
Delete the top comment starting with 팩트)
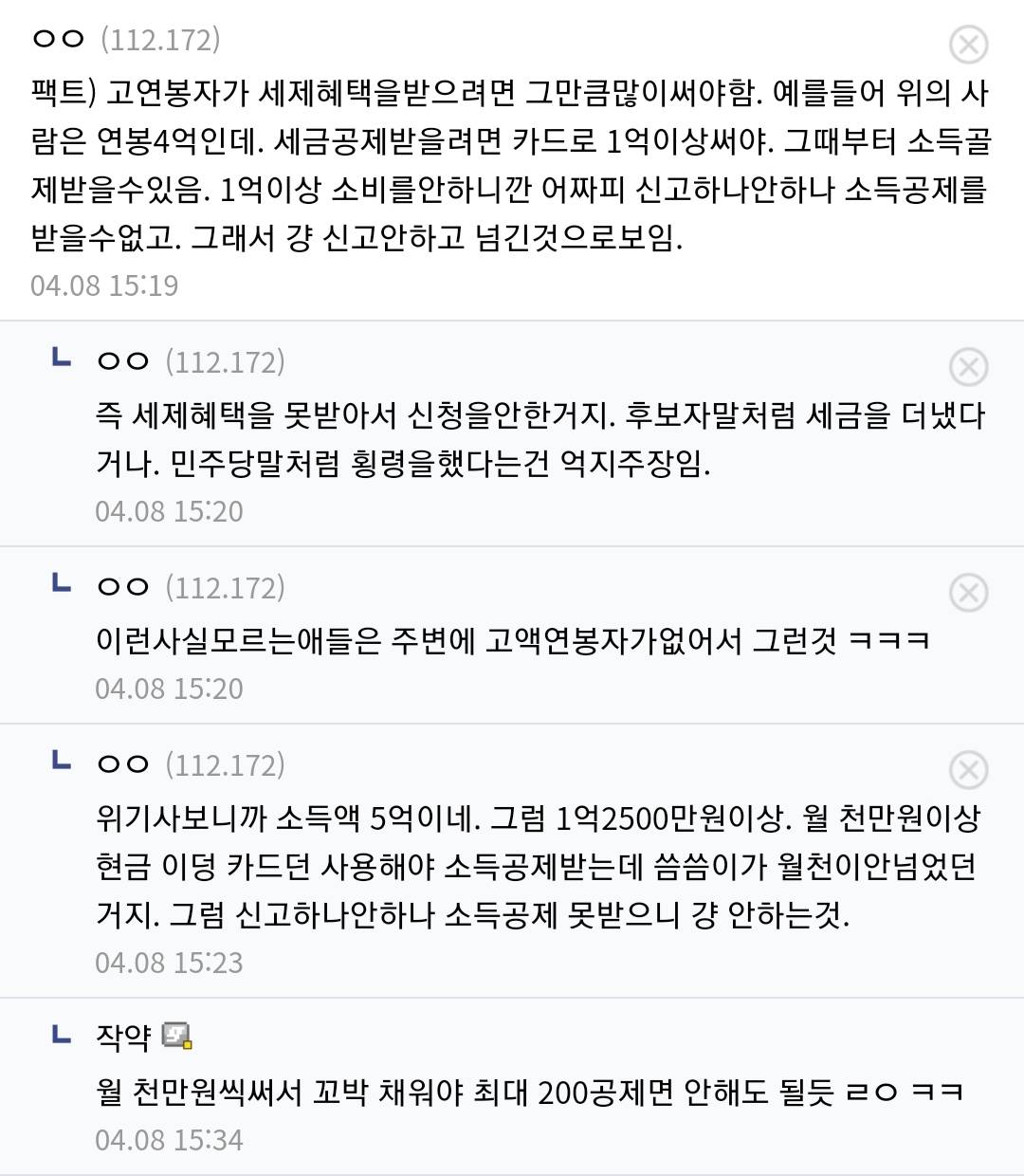[968, 45]
